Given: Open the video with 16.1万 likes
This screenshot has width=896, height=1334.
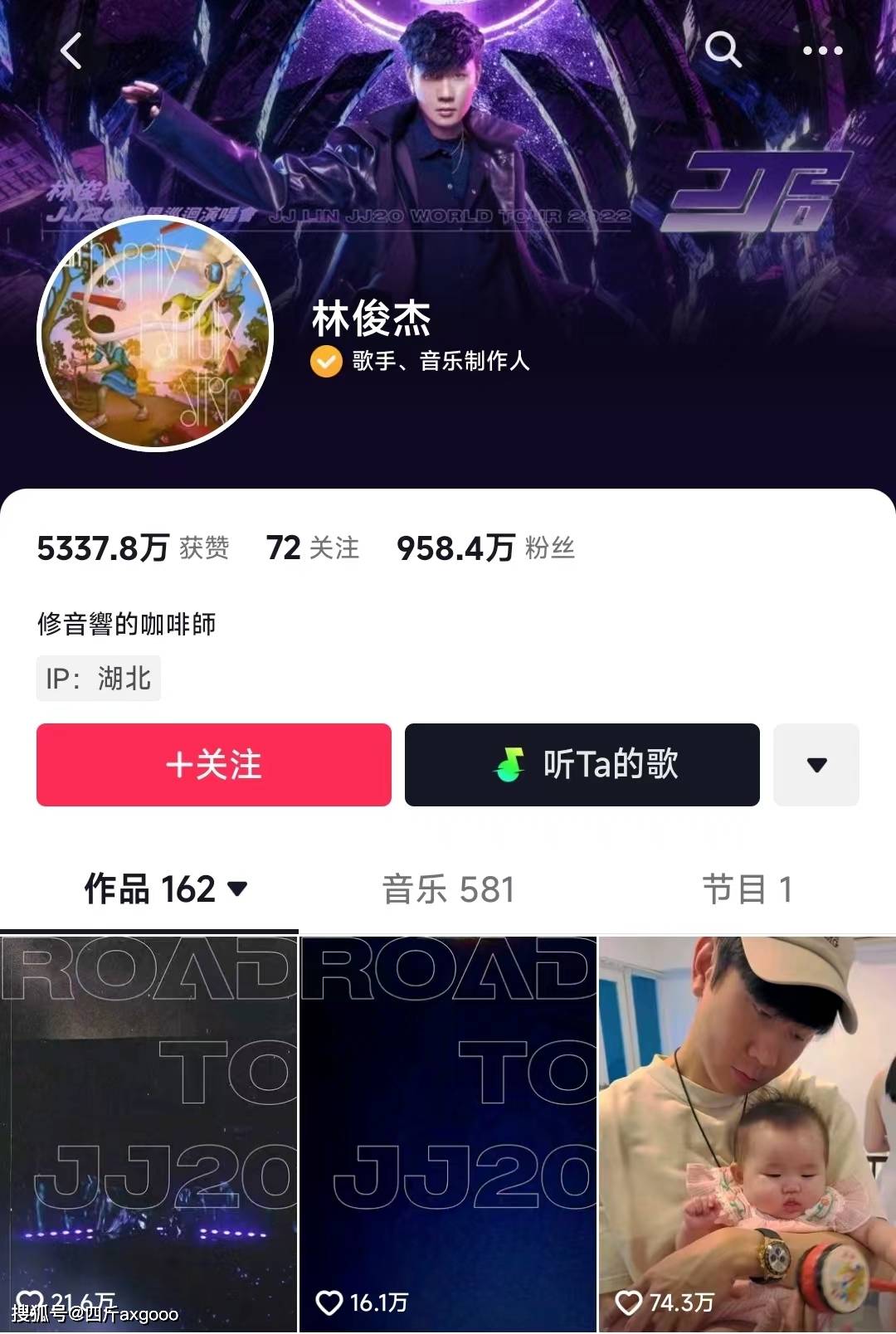Looking at the screenshot, I should [x=448, y=1133].
